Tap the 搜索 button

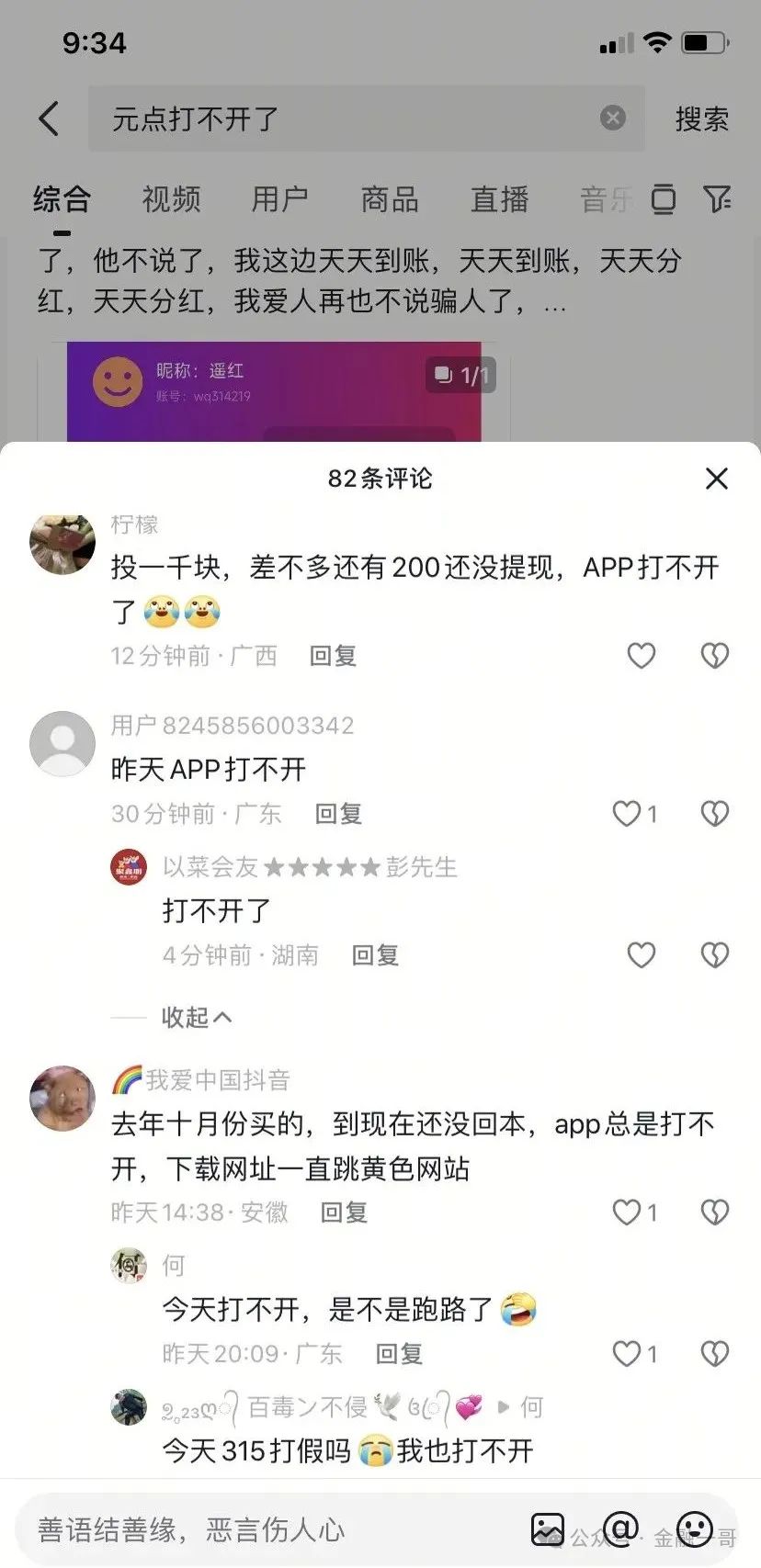pos(701,118)
